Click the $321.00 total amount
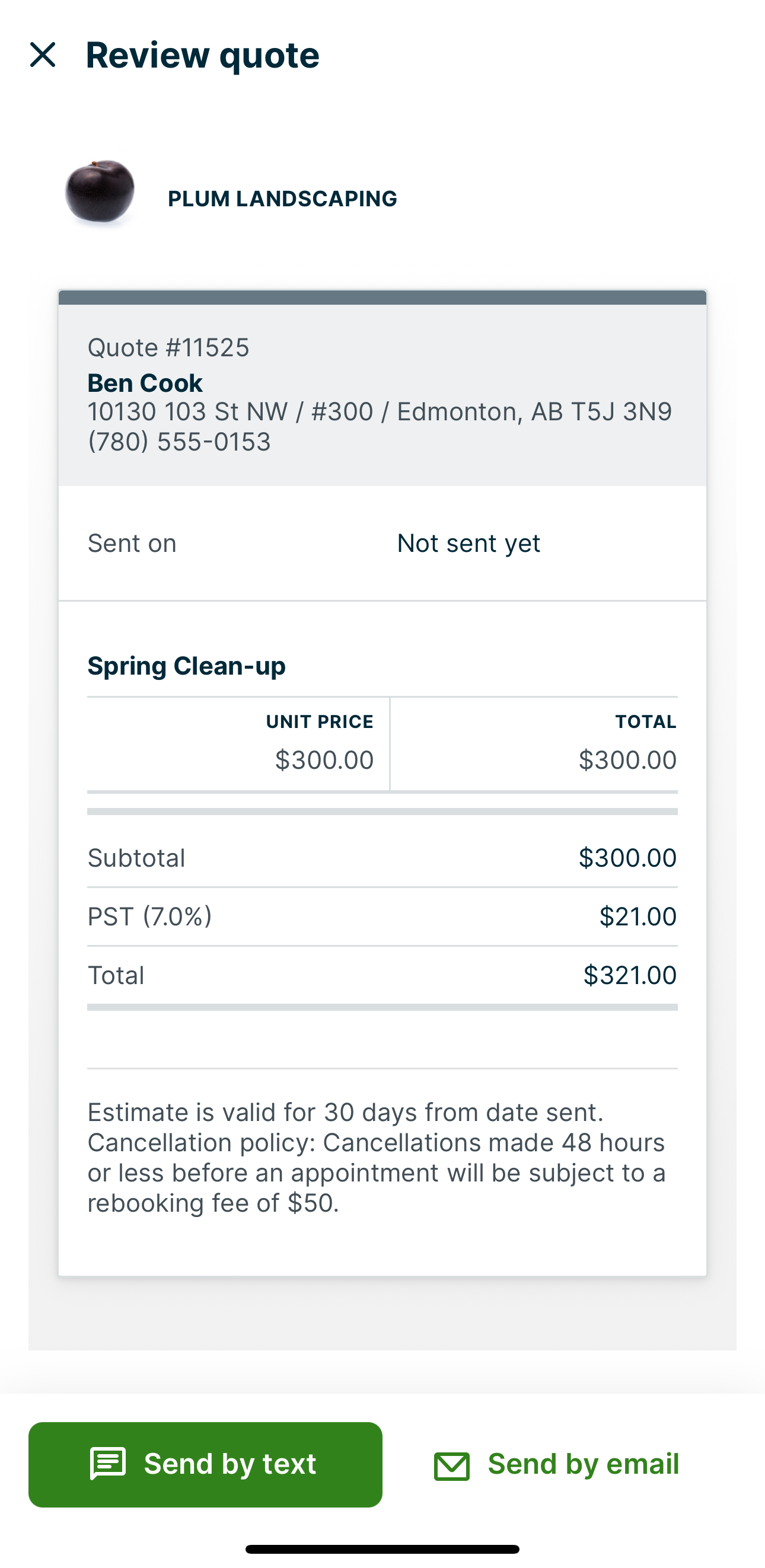 tap(630, 975)
